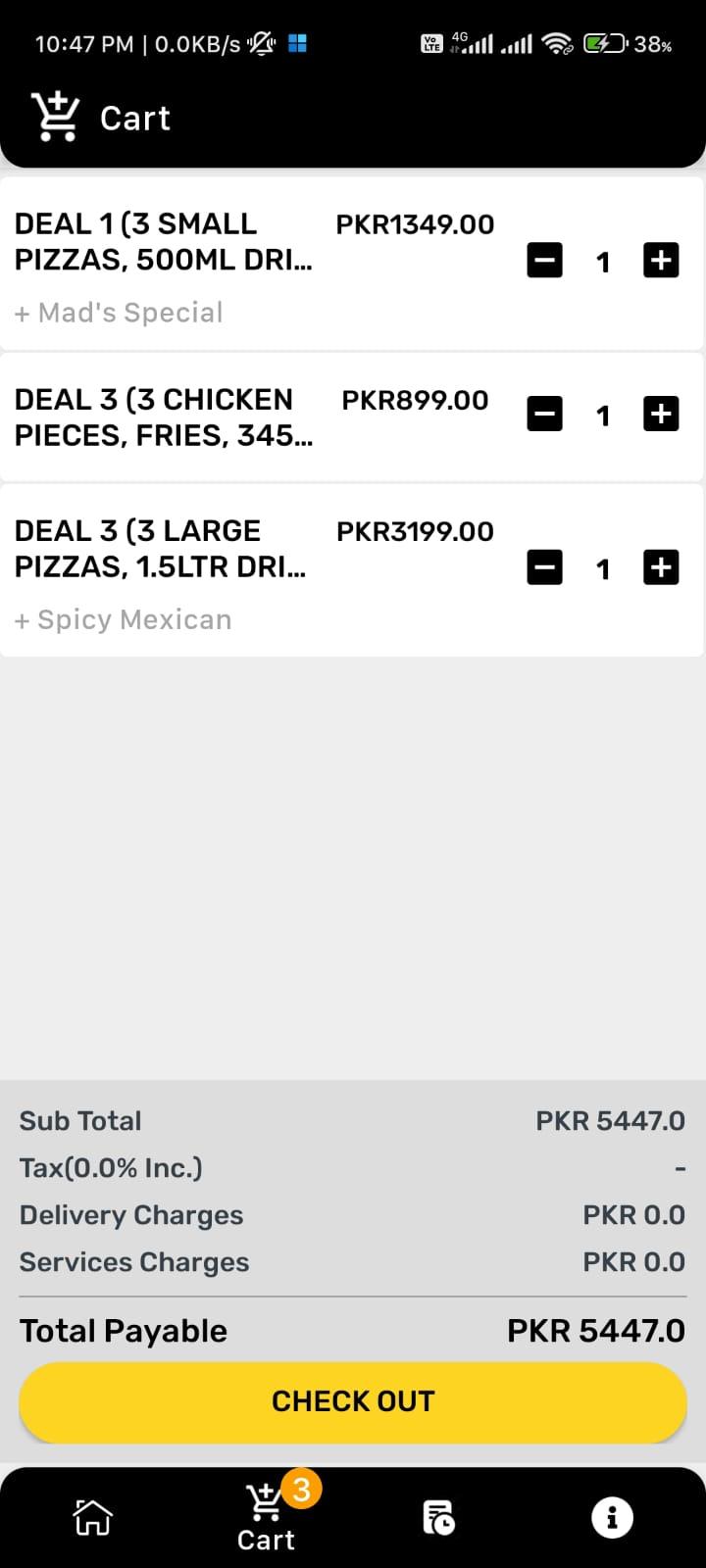
Task: Decrease quantity of Deal 1 small pizzas
Action: 545,261
